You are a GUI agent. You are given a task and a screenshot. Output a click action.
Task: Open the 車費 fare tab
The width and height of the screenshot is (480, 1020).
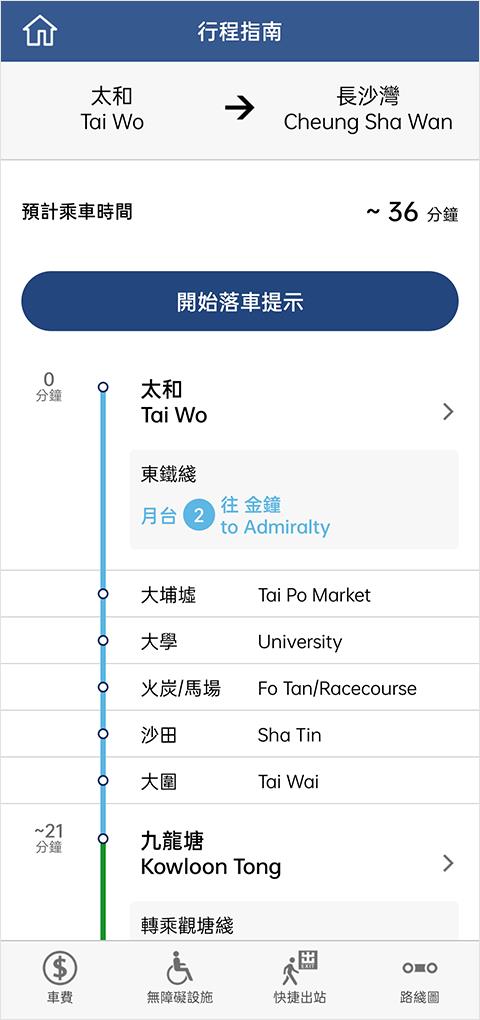[x=60, y=978]
